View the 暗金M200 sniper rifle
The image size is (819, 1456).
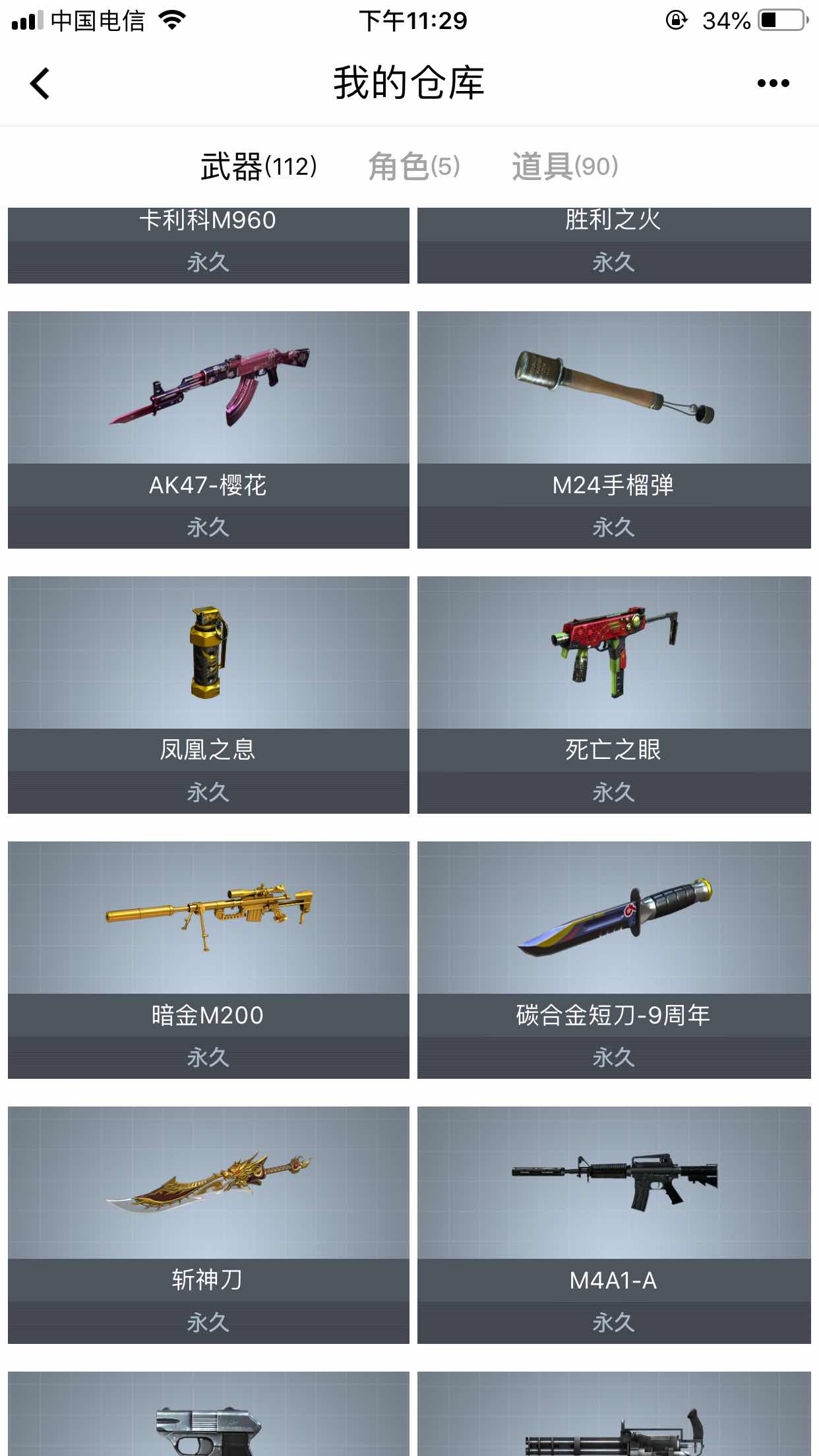click(208, 959)
